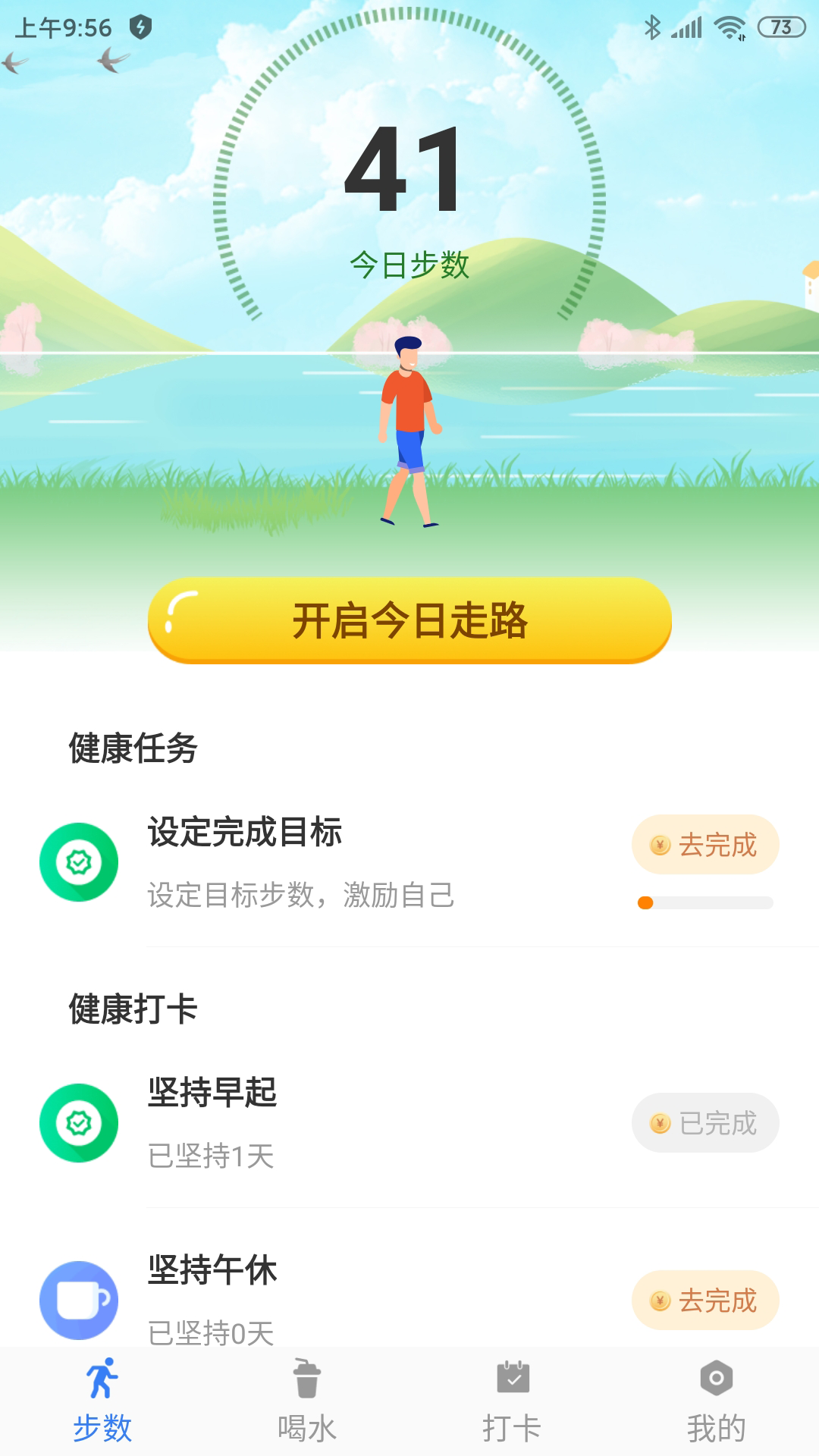Tap 去完成 for 坚持午休
Viewport: 819px width, 1456px height.
pyautogui.click(x=705, y=1301)
